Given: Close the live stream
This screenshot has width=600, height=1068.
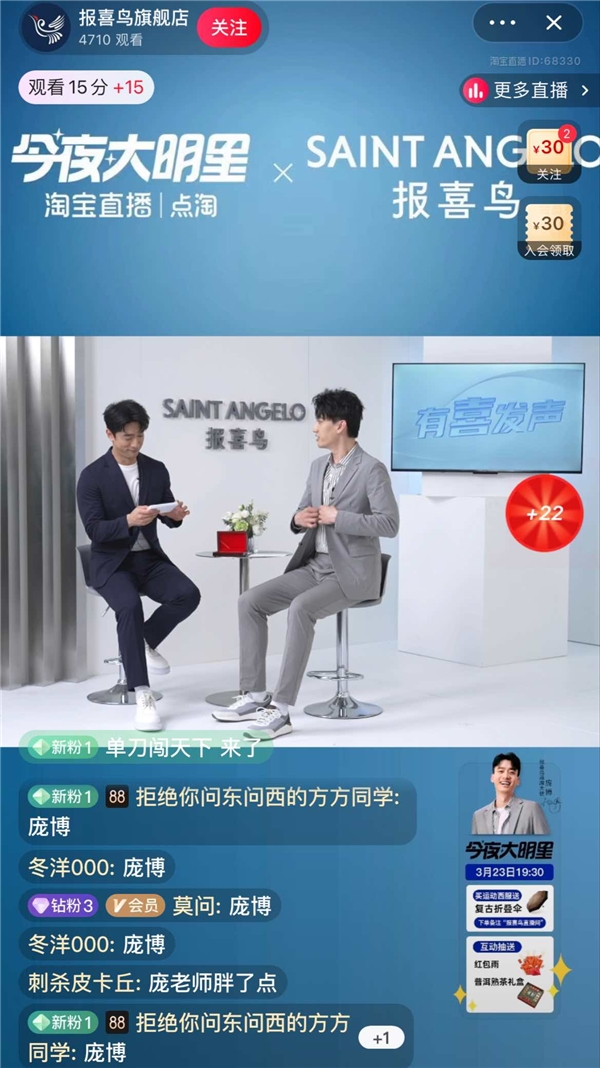Looking at the screenshot, I should click(553, 23).
